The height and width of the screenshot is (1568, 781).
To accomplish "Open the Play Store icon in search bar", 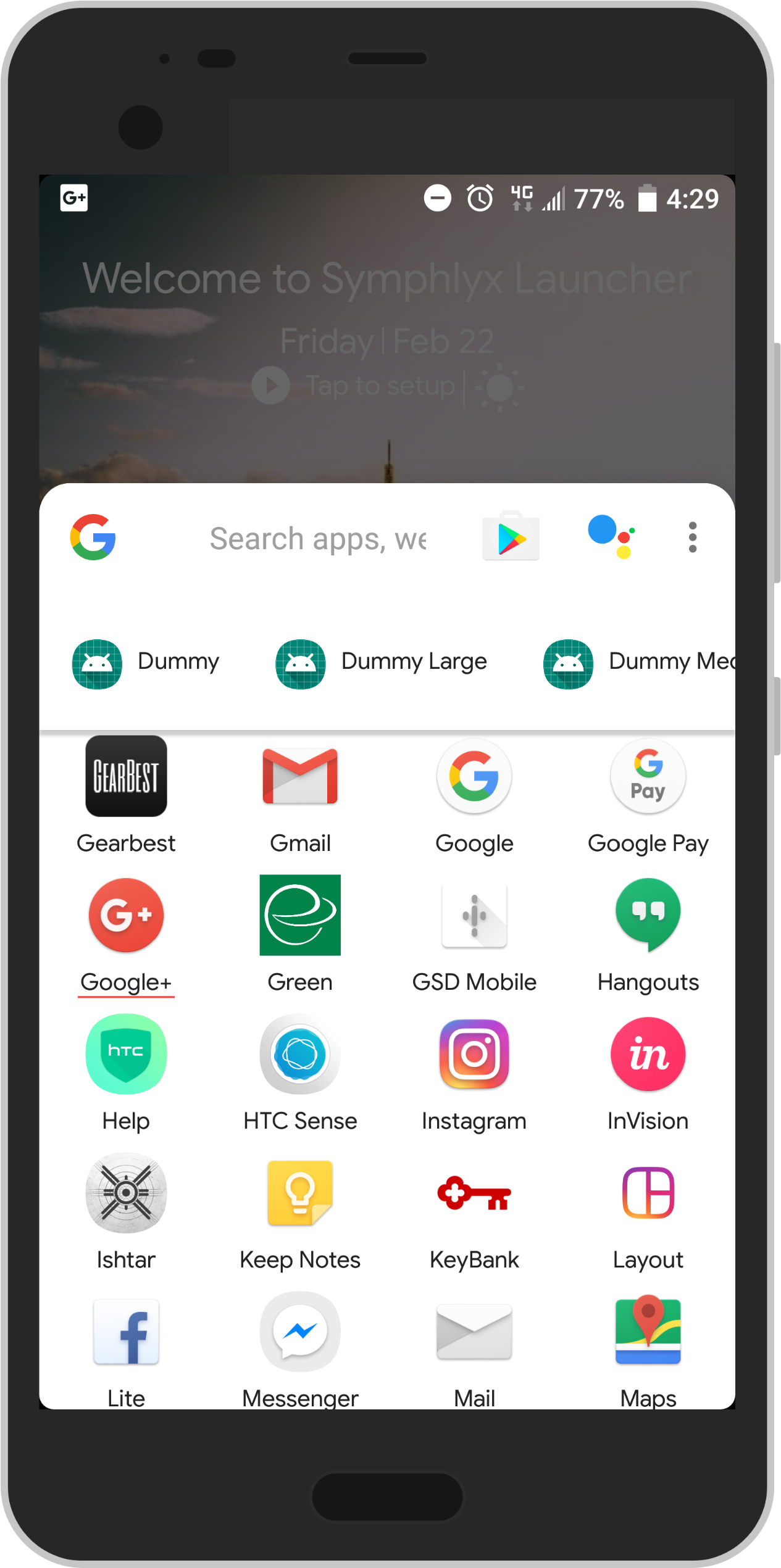I will 511,537.
